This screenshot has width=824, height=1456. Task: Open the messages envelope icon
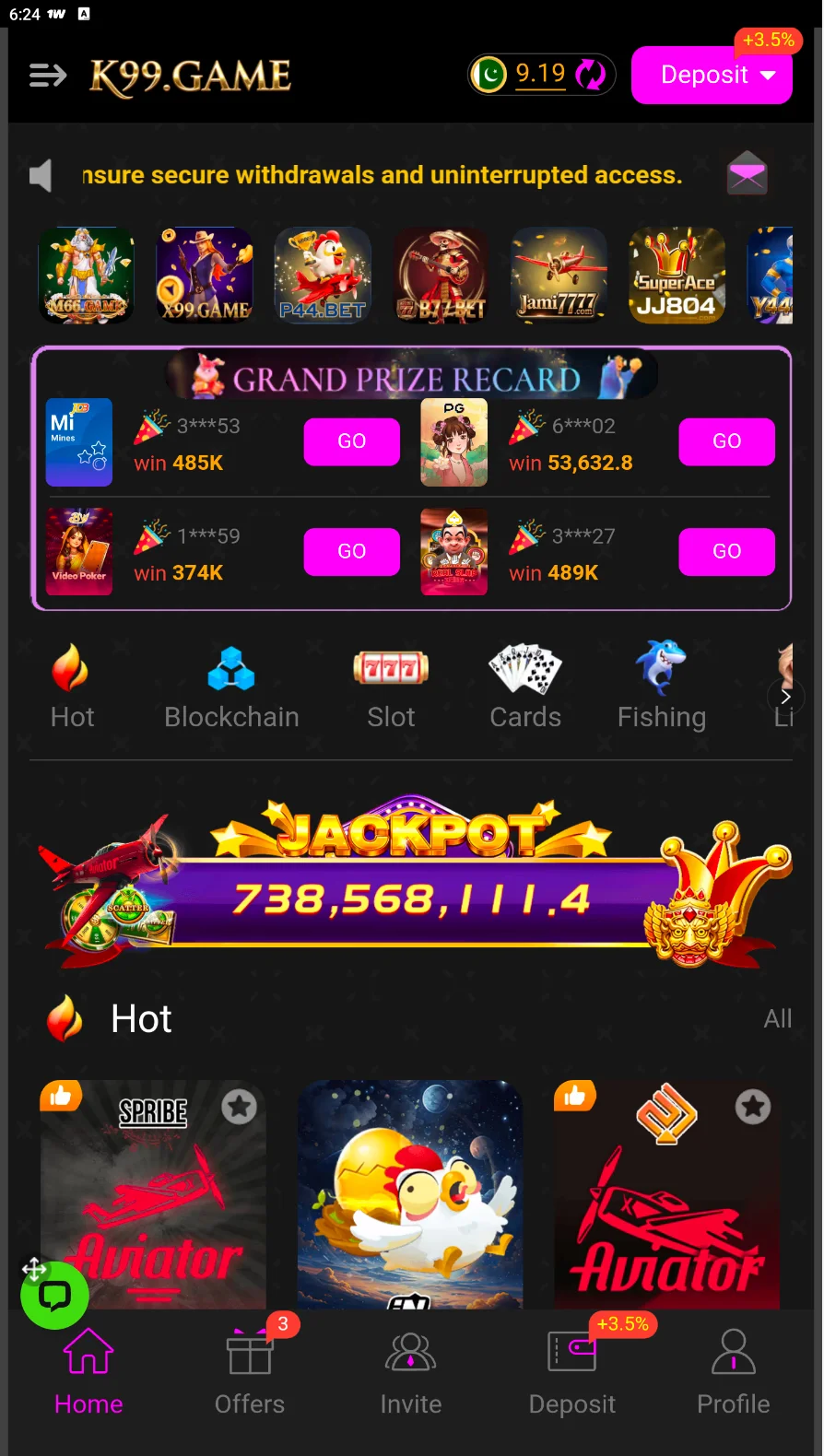[x=747, y=174]
